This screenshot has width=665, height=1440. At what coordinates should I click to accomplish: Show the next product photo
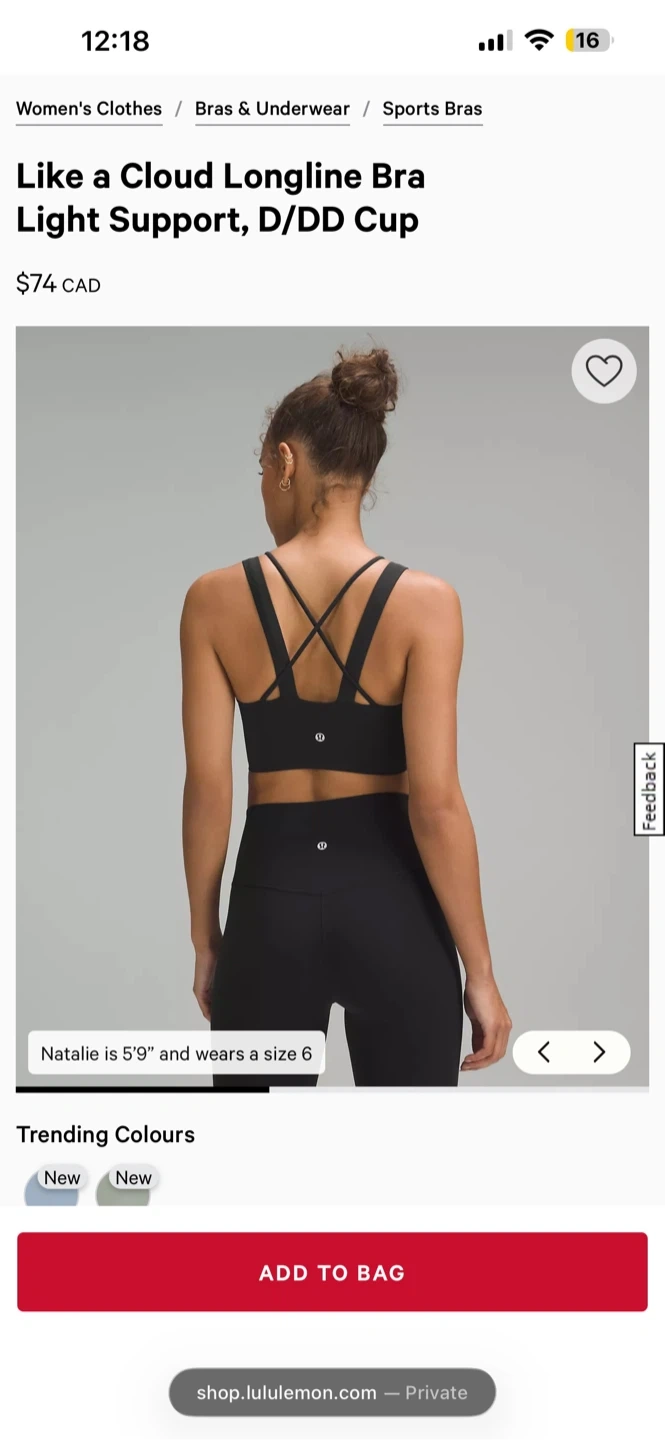[599, 1052]
